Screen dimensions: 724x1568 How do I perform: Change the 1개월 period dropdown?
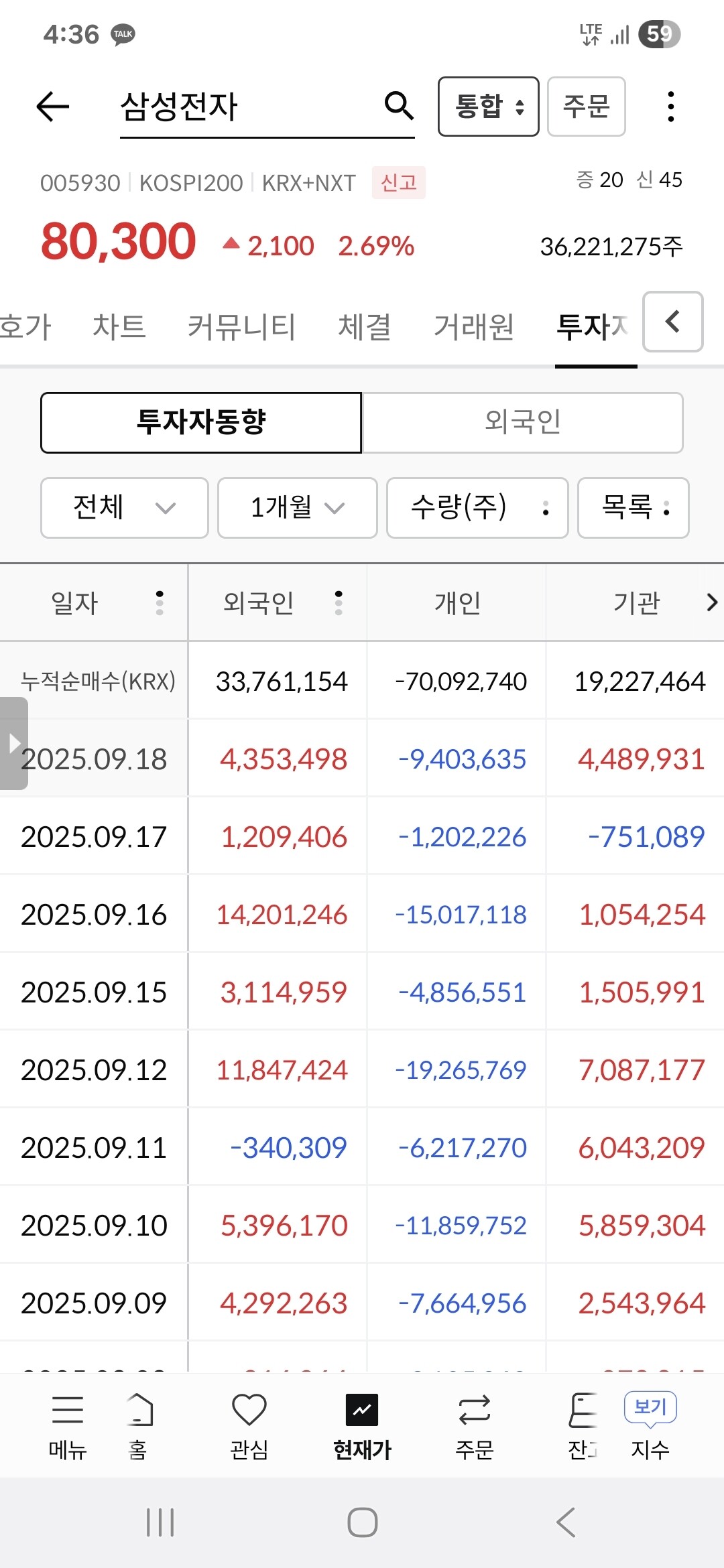pyautogui.click(x=297, y=507)
